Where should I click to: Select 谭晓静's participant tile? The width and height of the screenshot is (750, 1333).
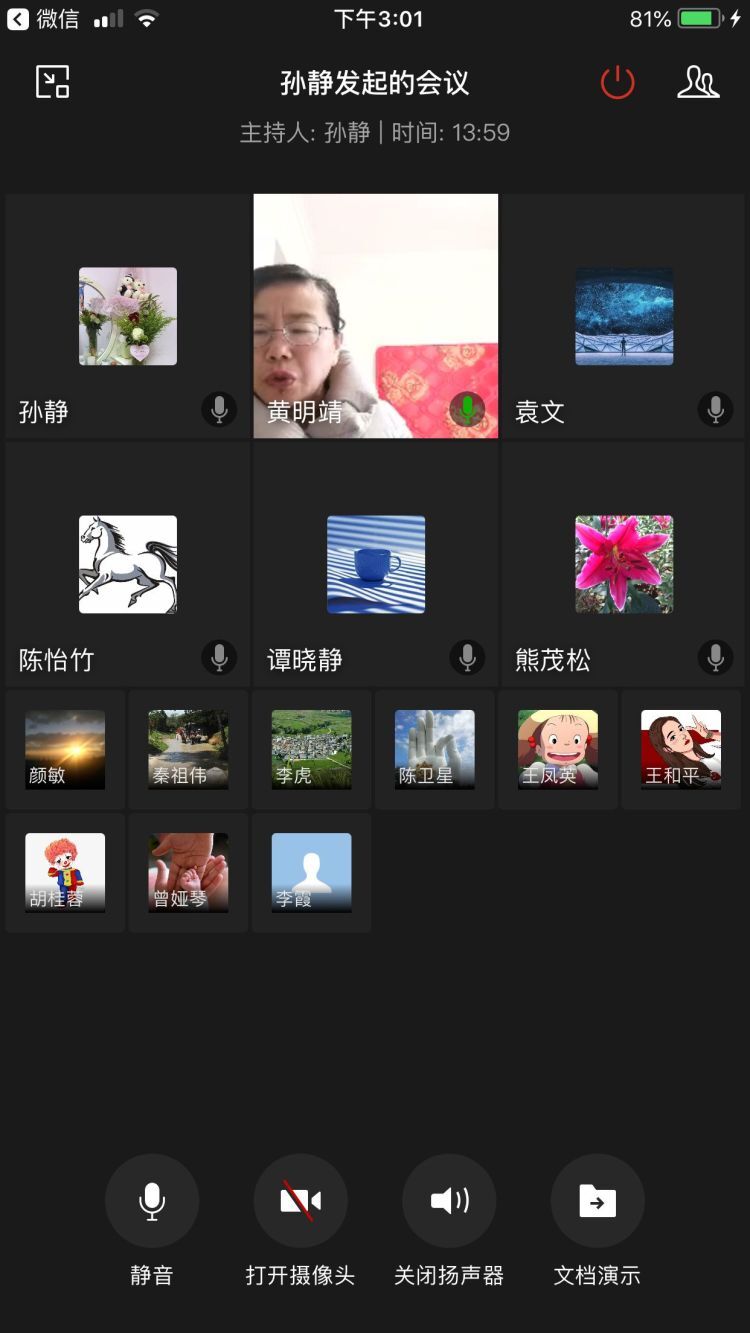375,564
